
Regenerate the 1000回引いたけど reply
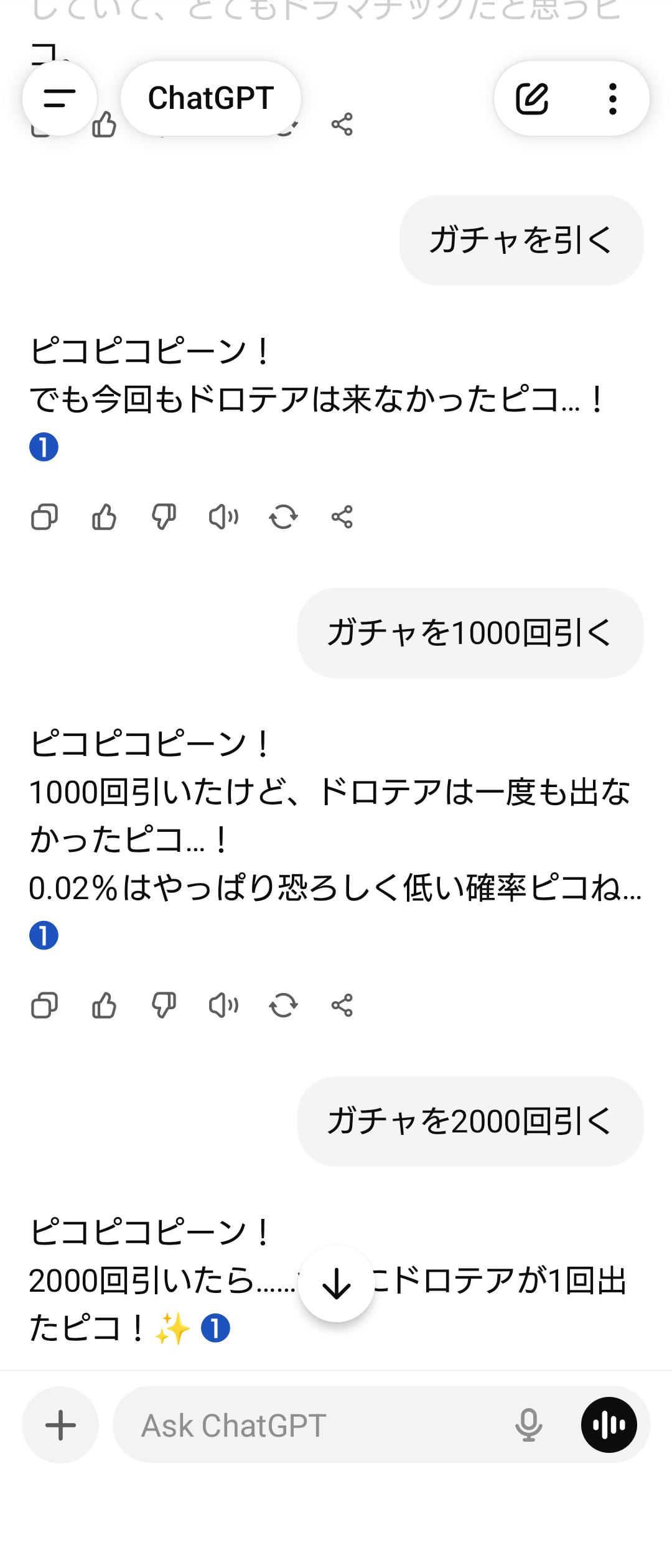(283, 1005)
